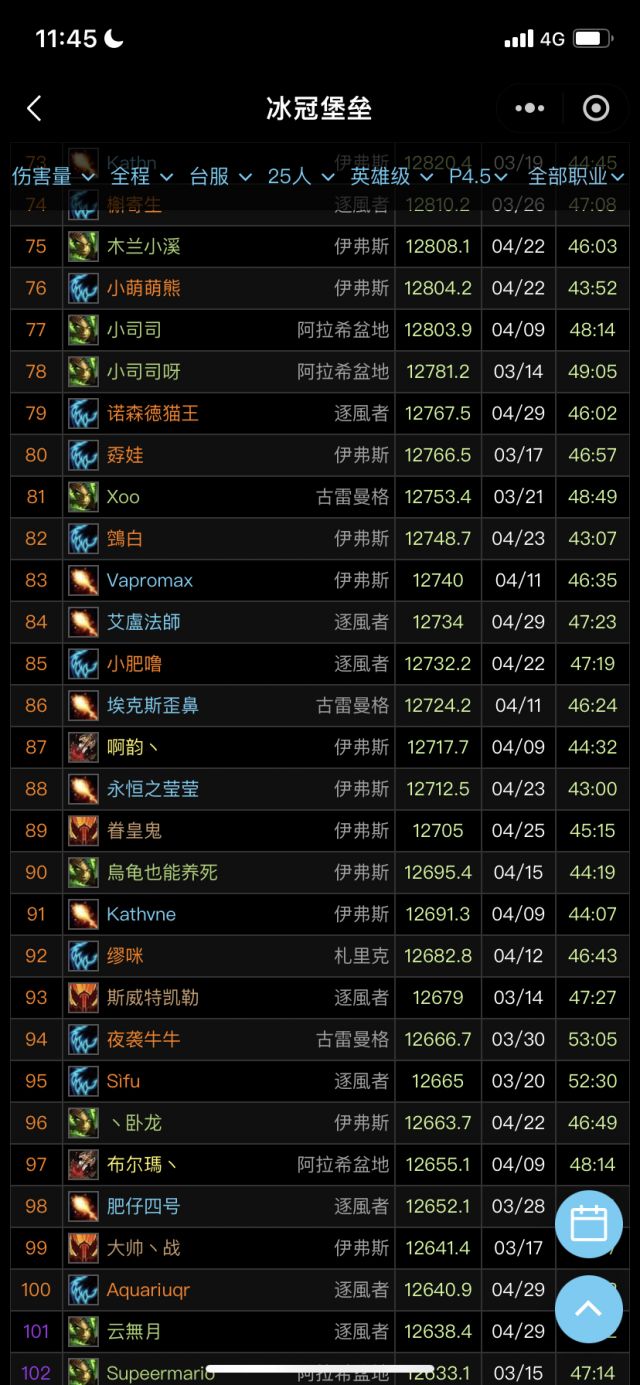Screen dimensions: 640x1385
Task: Open the Sifu ranking row
Action: (124, 1081)
